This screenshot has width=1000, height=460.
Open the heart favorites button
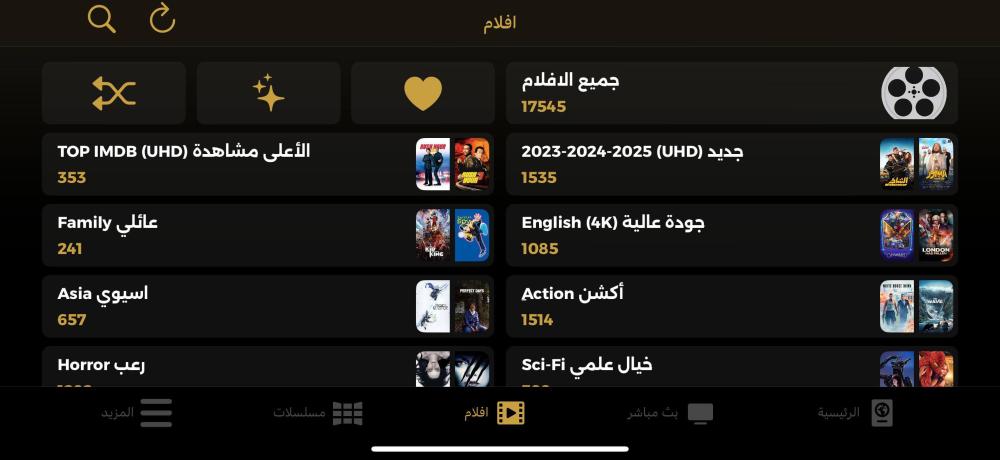pos(422,93)
